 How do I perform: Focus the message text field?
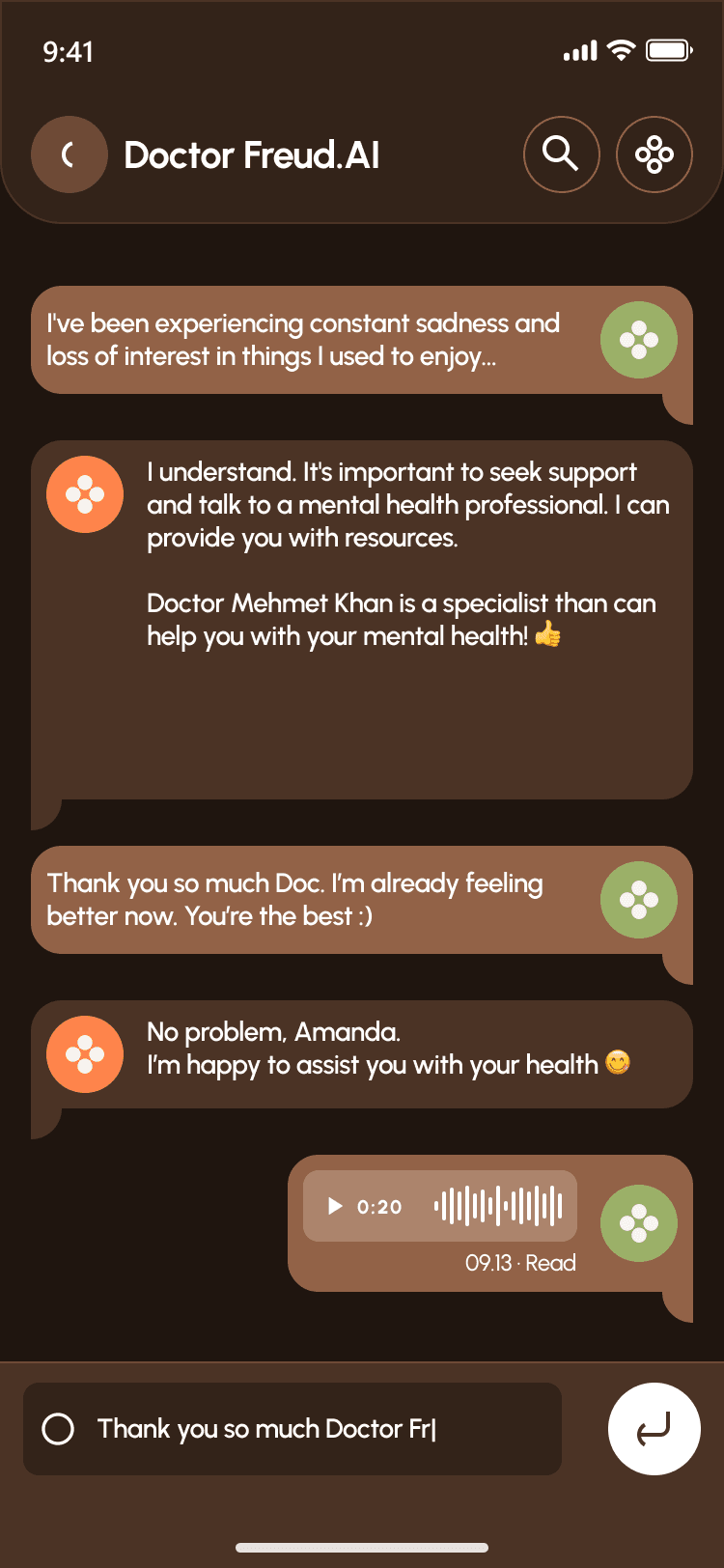click(x=319, y=1429)
